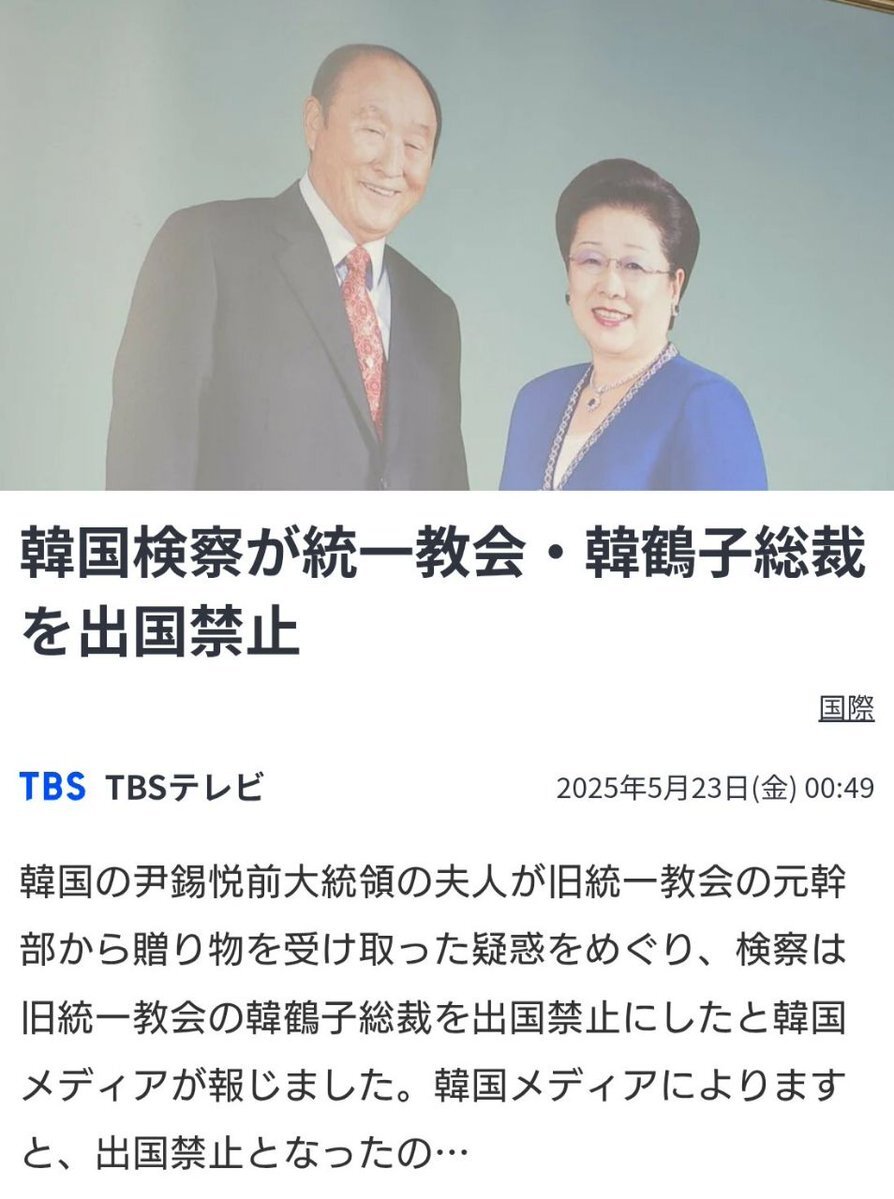
Task: View the article's lead photo
Action: [x=447, y=245]
